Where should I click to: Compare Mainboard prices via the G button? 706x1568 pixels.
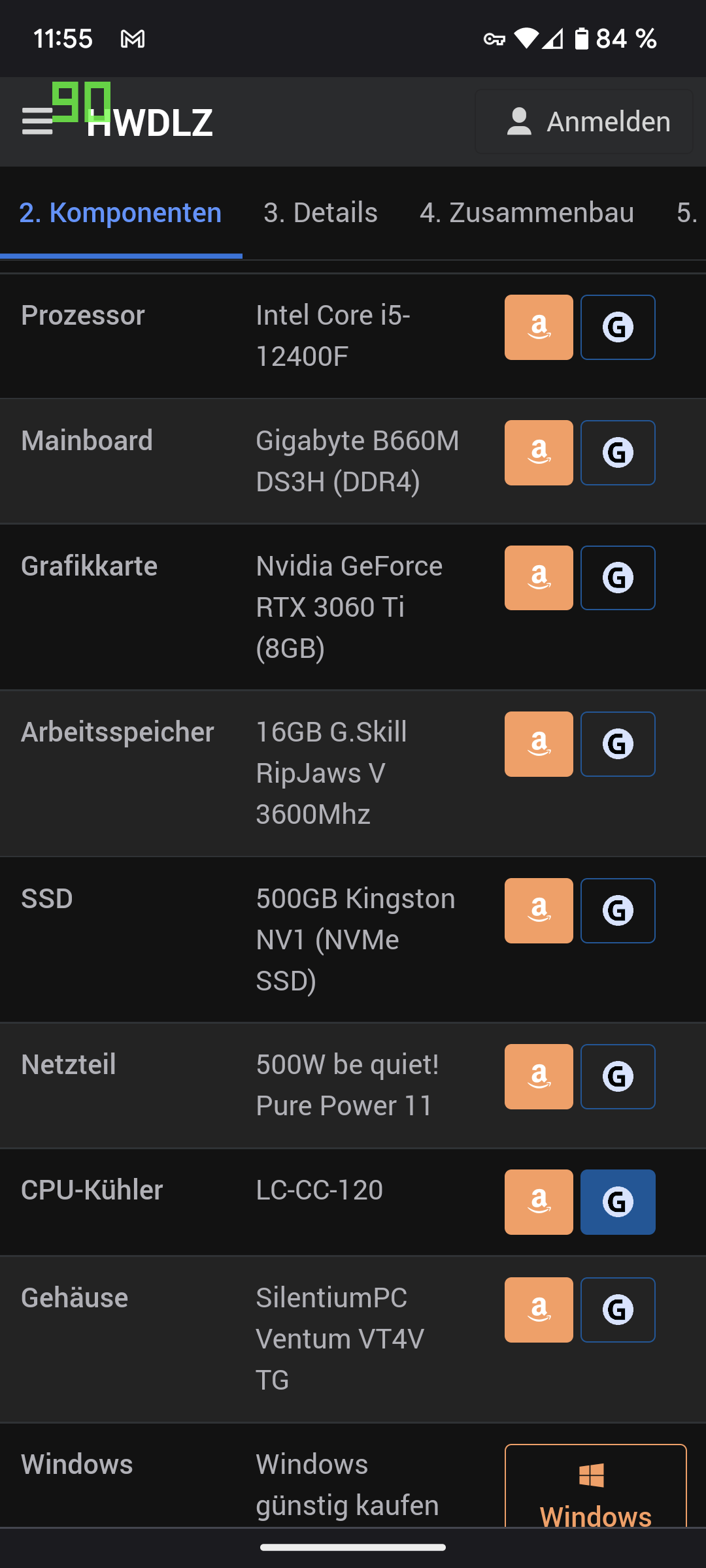[618, 453]
